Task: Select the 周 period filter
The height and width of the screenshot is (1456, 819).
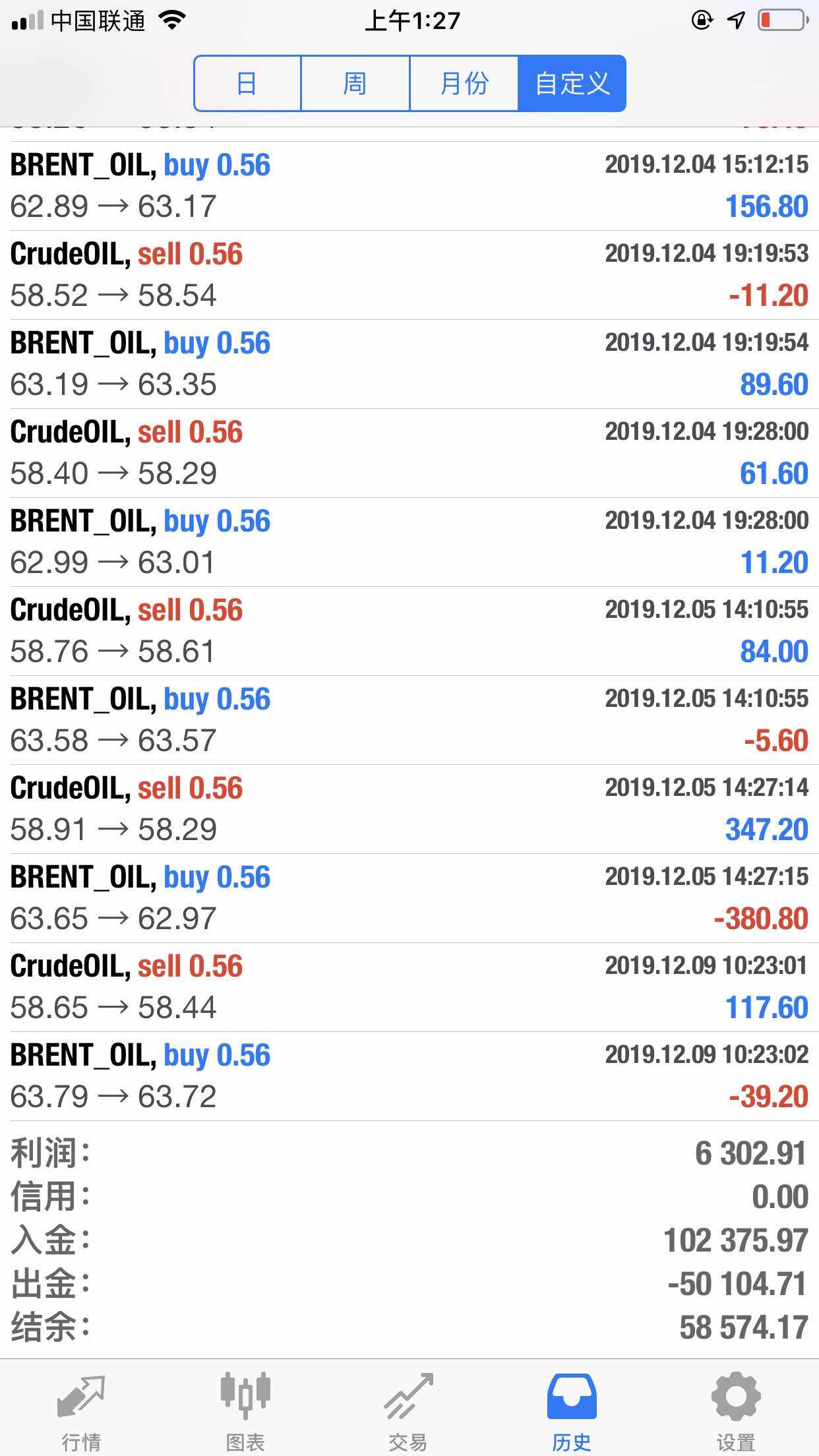Action: [x=355, y=83]
